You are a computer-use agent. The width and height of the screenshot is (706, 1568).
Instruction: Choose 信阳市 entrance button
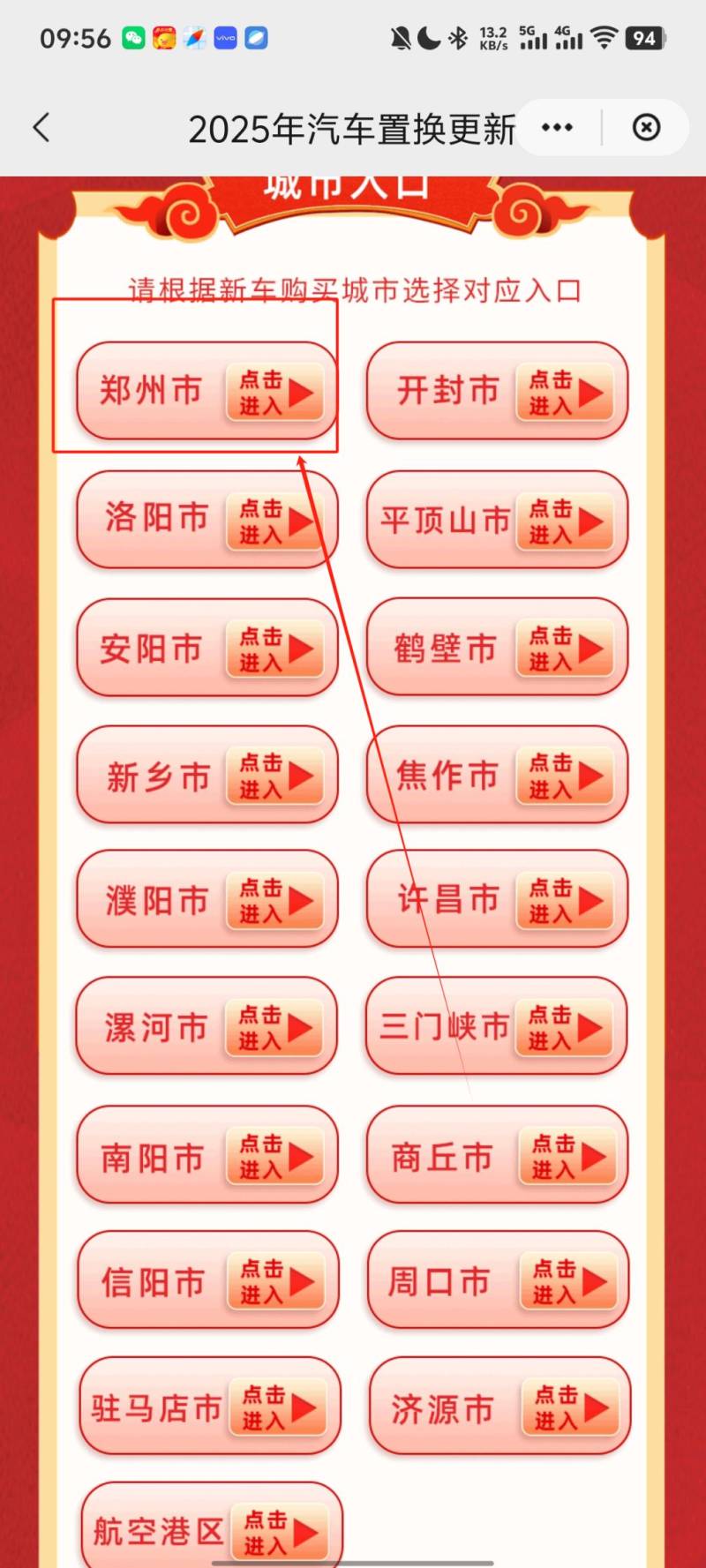pyautogui.click(x=207, y=1281)
